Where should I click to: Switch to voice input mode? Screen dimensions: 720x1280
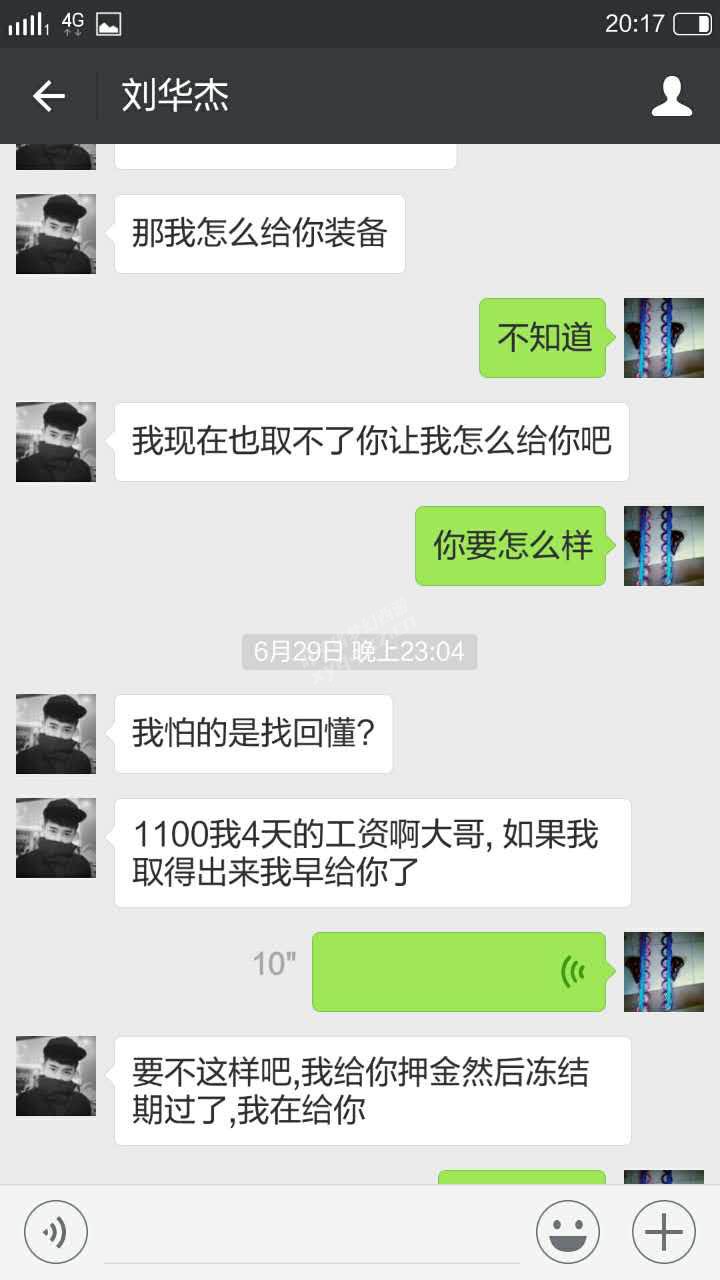click(x=56, y=1232)
